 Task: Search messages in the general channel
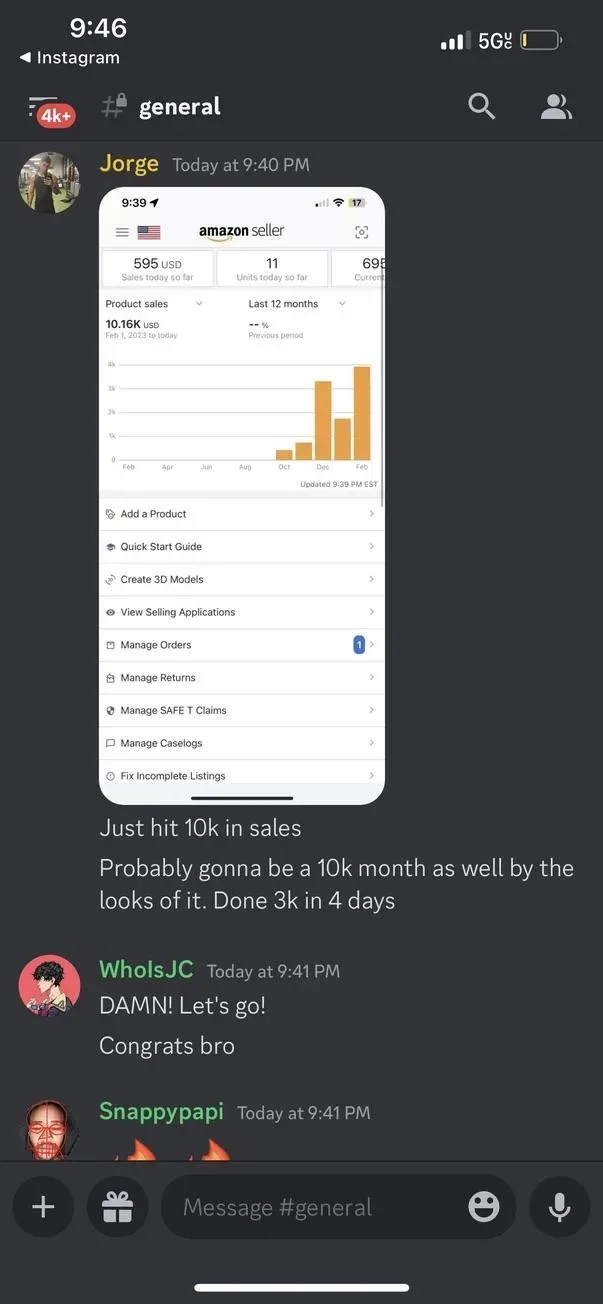482,106
